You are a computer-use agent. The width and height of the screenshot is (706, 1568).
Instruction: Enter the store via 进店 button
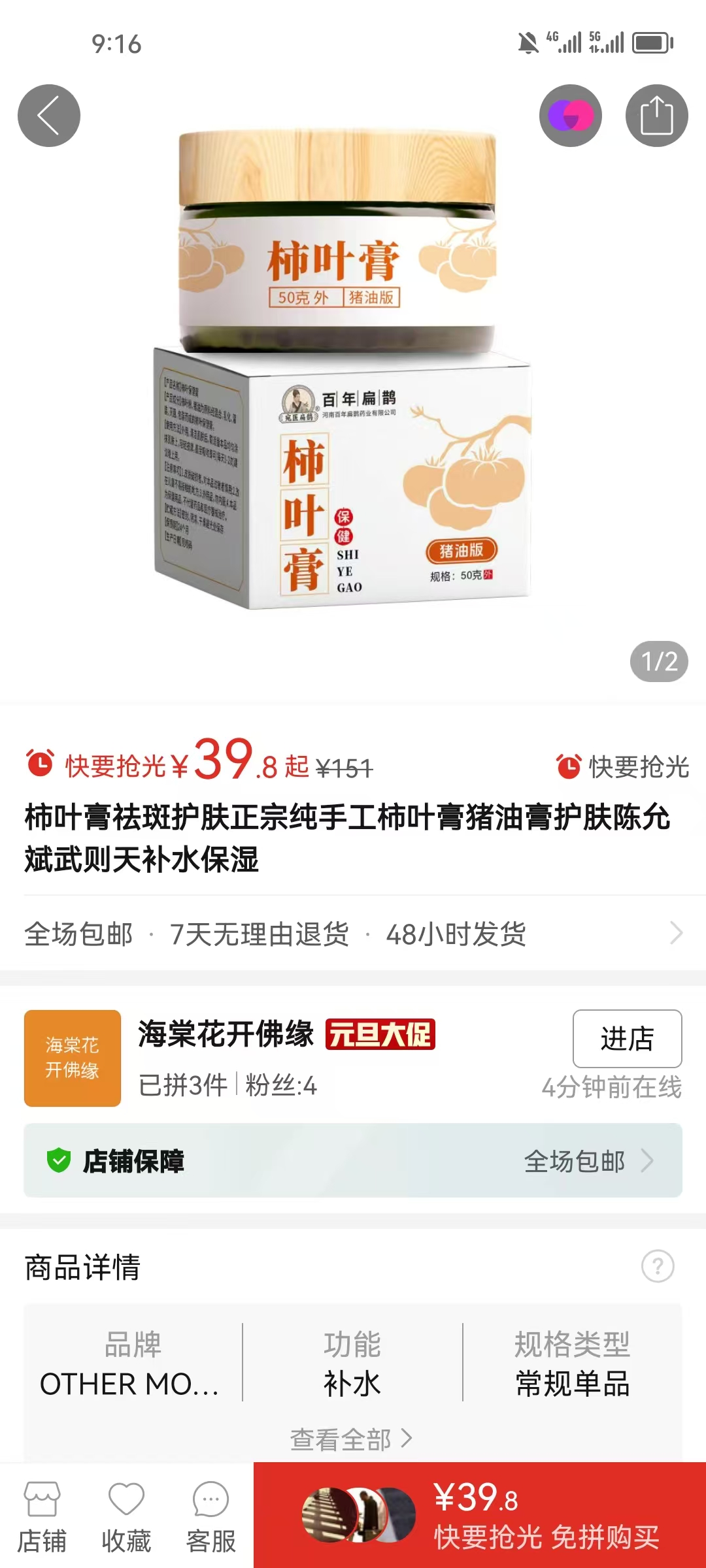pyautogui.click(x=627, y=1038)
